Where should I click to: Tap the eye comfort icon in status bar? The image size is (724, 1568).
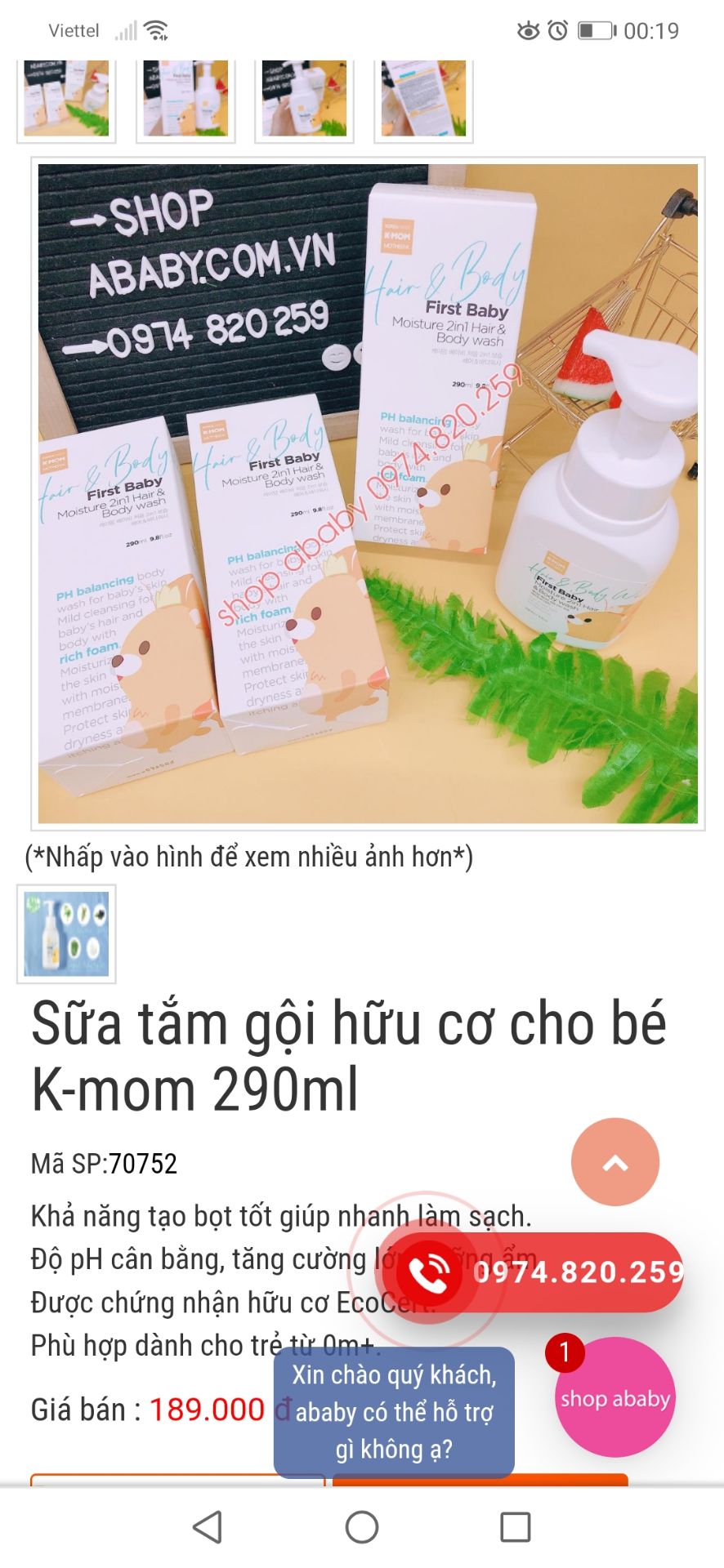[527, 30]
